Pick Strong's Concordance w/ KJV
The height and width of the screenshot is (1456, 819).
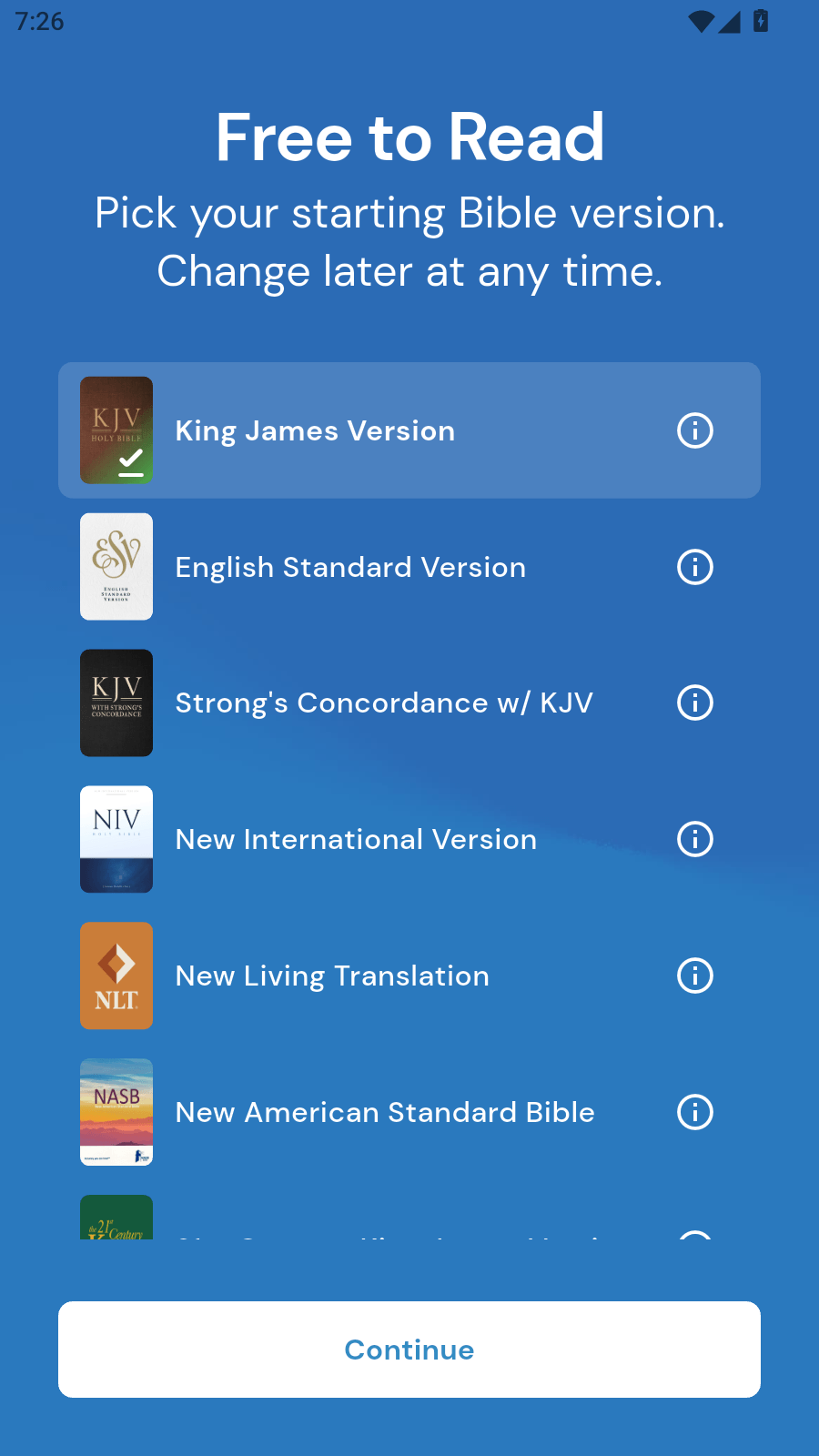click(x=409, y=703)
